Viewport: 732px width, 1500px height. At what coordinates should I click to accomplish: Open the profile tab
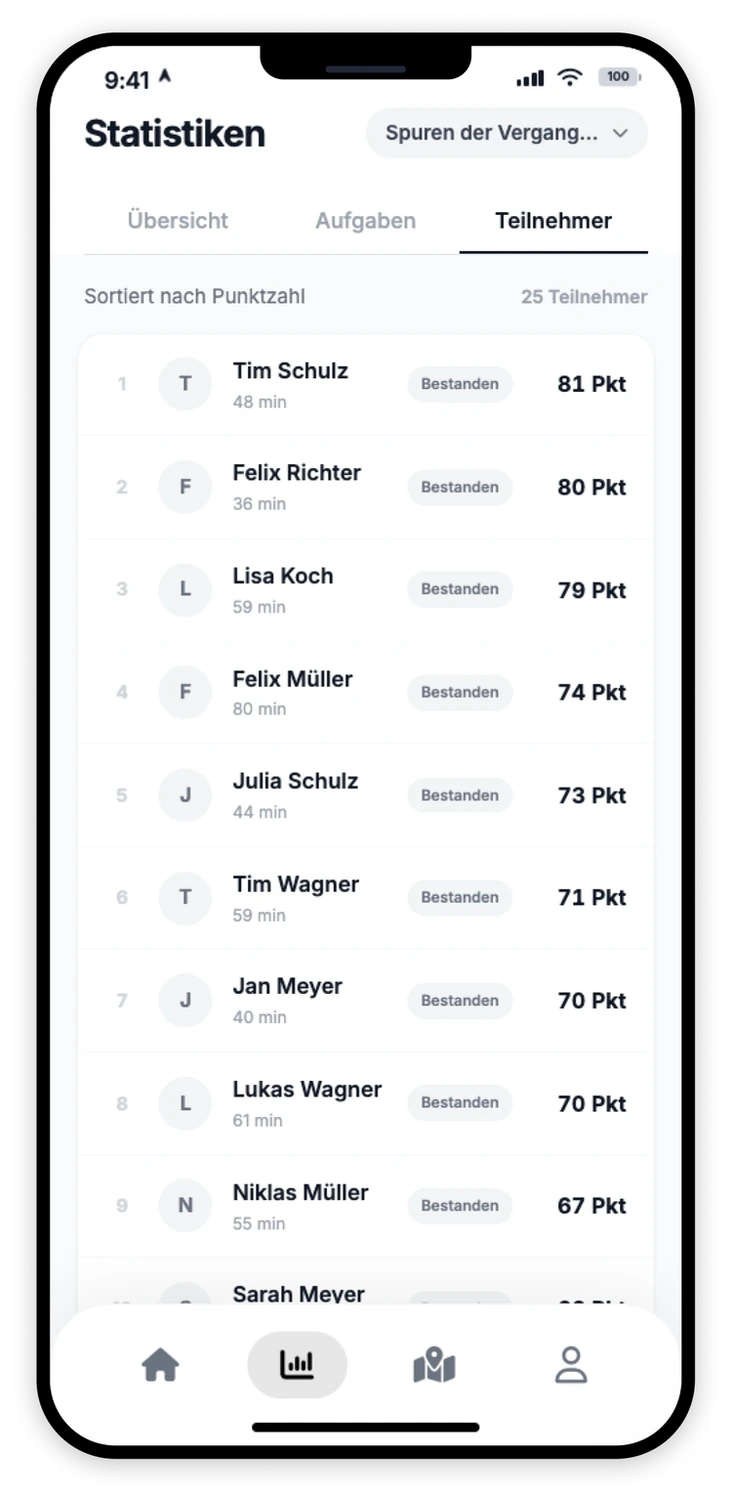571,1365
